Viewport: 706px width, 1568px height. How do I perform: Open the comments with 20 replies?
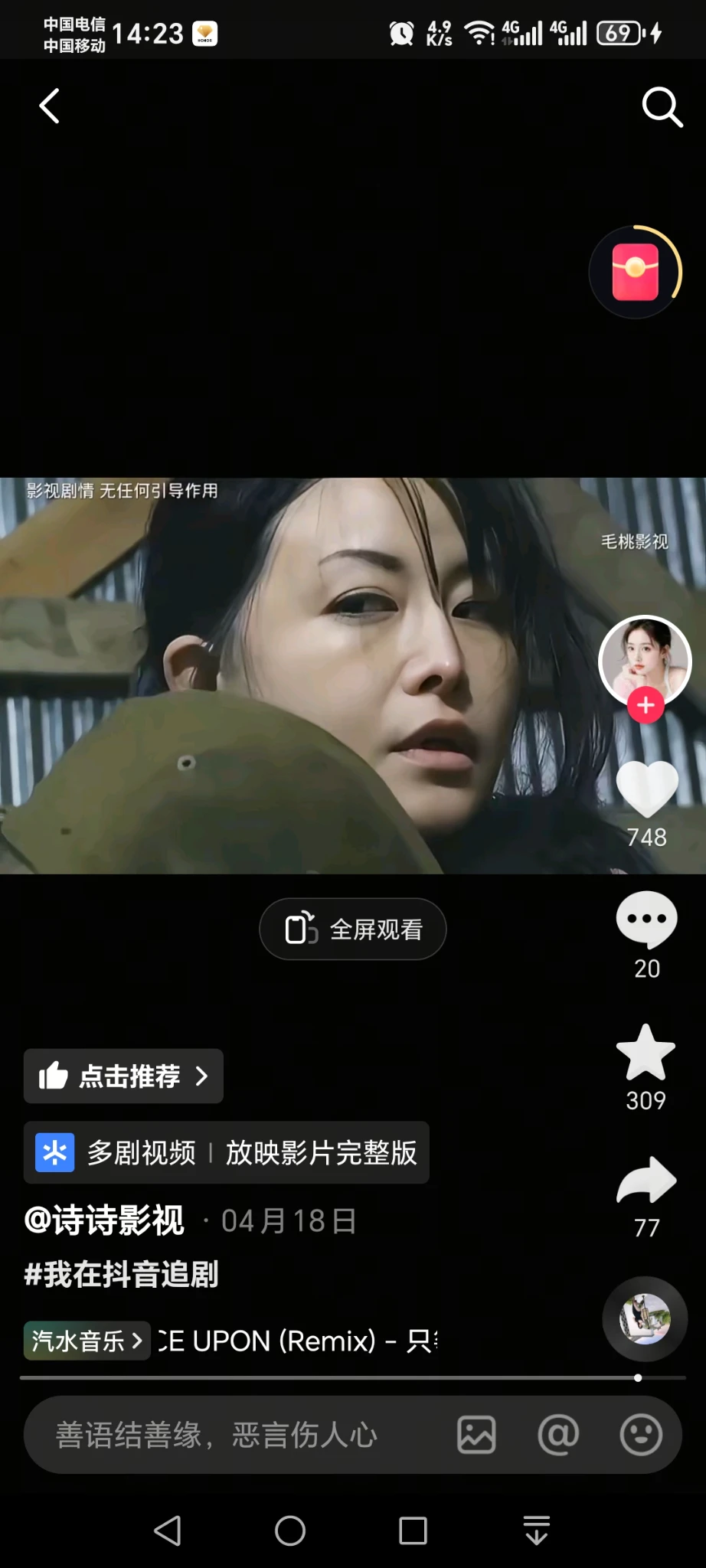646,919
